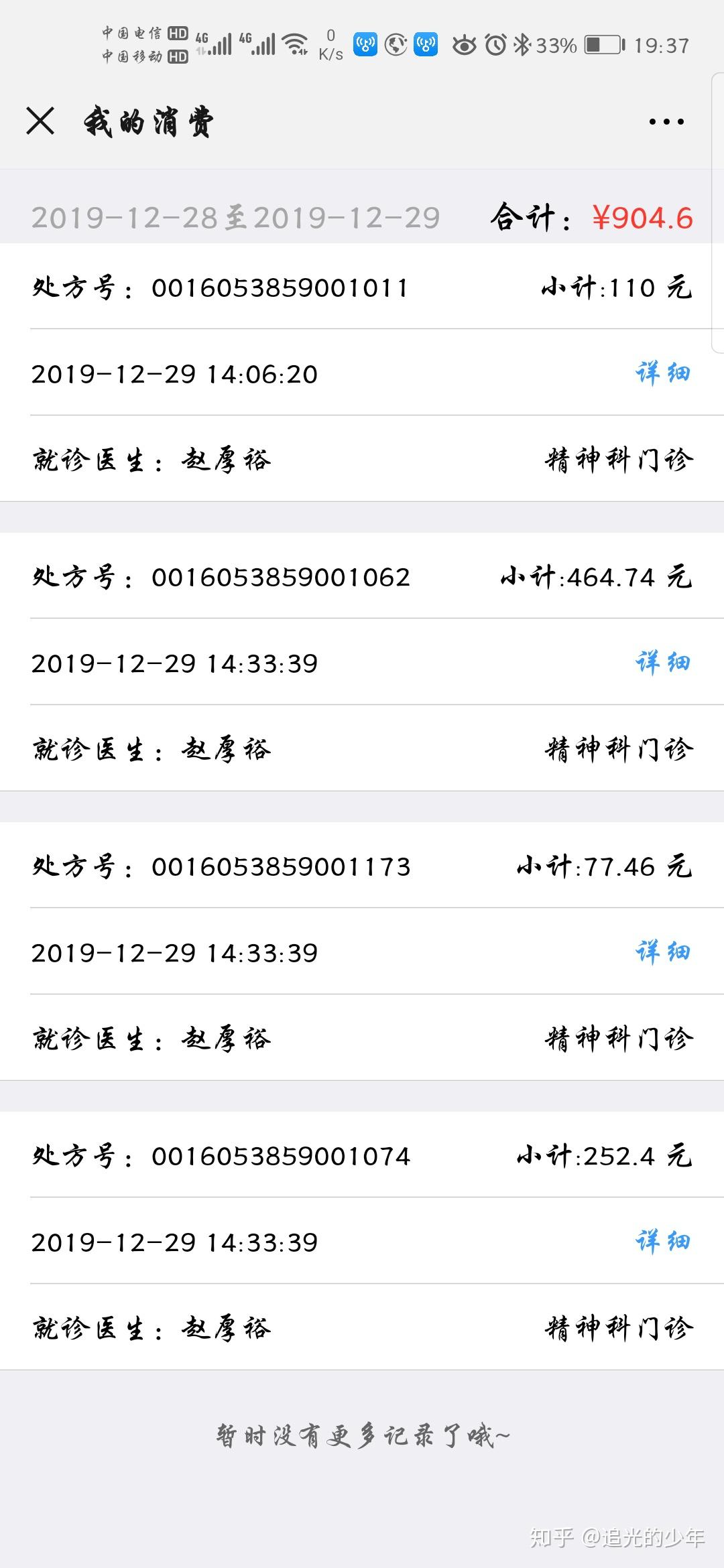
Task: Close the 我的消费 page with the X
Action: tap(40, 122)
